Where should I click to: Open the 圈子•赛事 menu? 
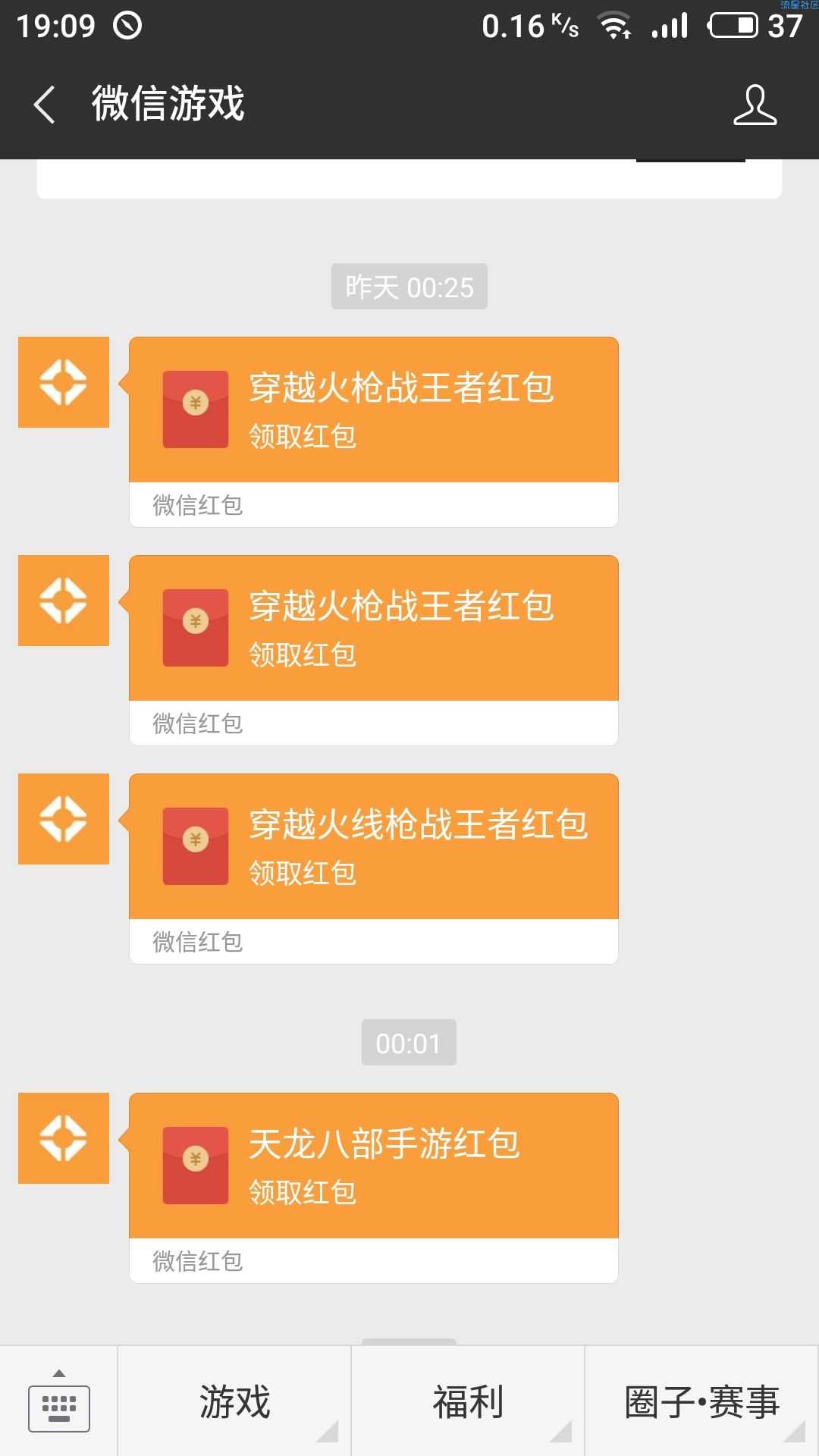(x=701, y=1402)
